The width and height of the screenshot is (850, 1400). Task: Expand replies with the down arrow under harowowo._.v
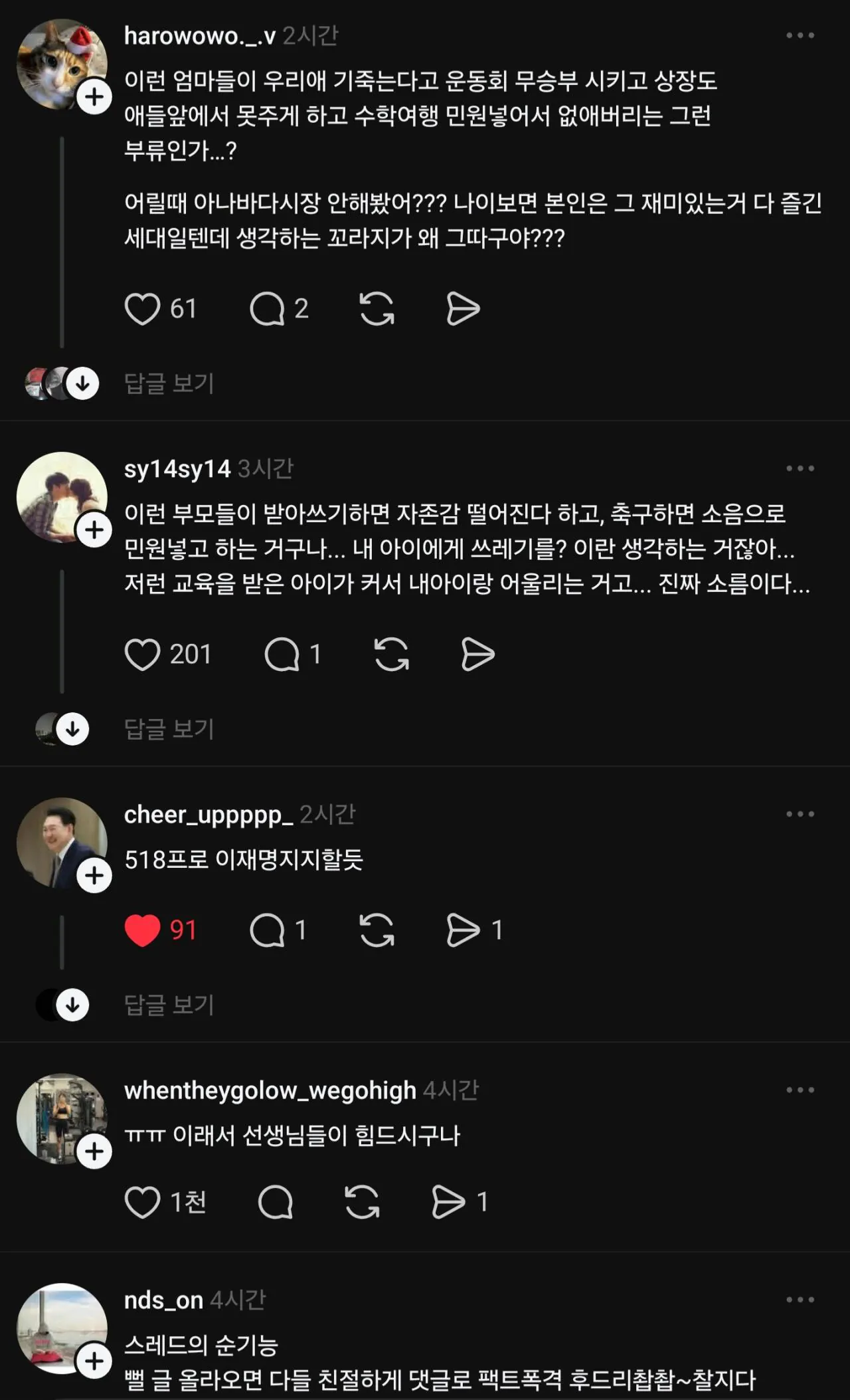tap(82, 383)
